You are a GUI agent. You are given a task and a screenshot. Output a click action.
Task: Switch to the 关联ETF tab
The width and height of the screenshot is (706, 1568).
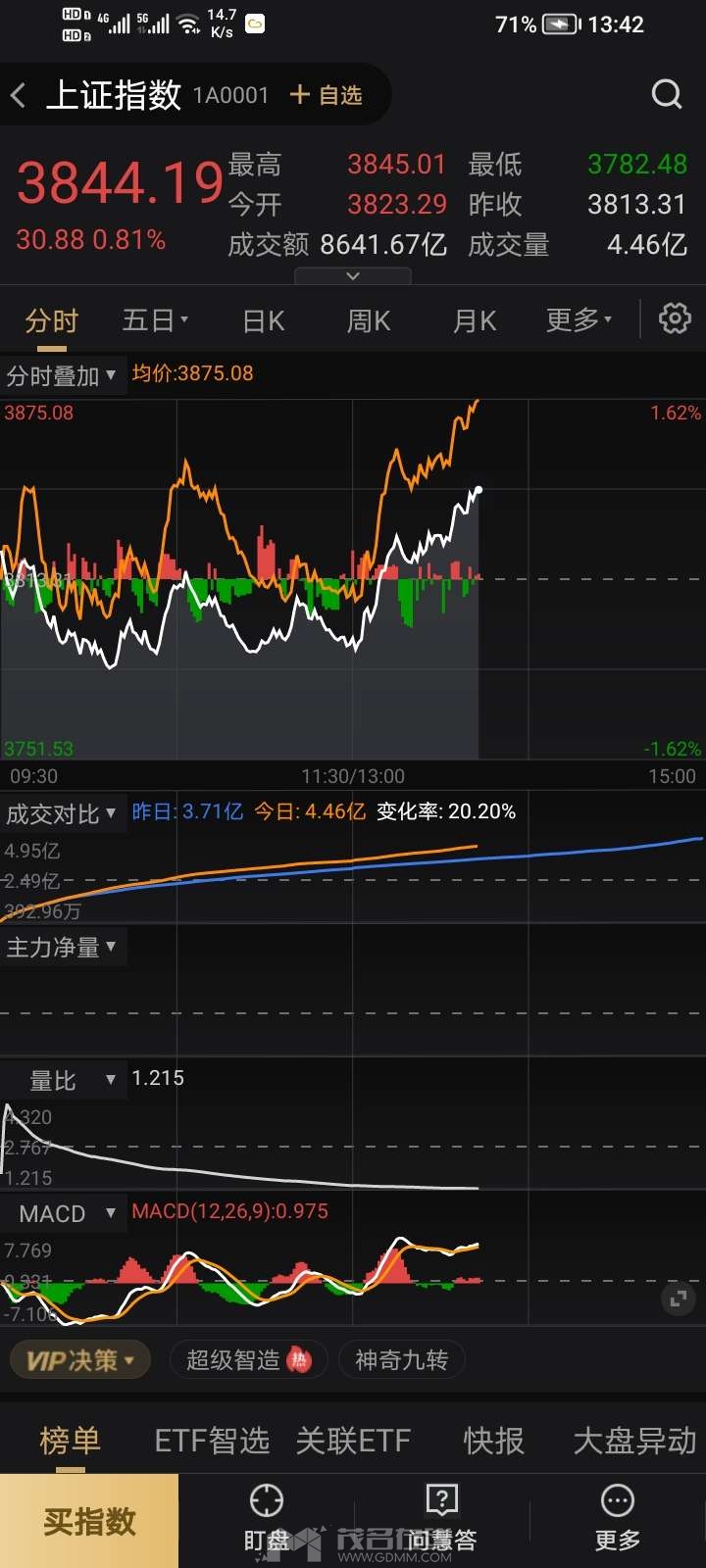pyautogui.click(x=353, y=1441)
